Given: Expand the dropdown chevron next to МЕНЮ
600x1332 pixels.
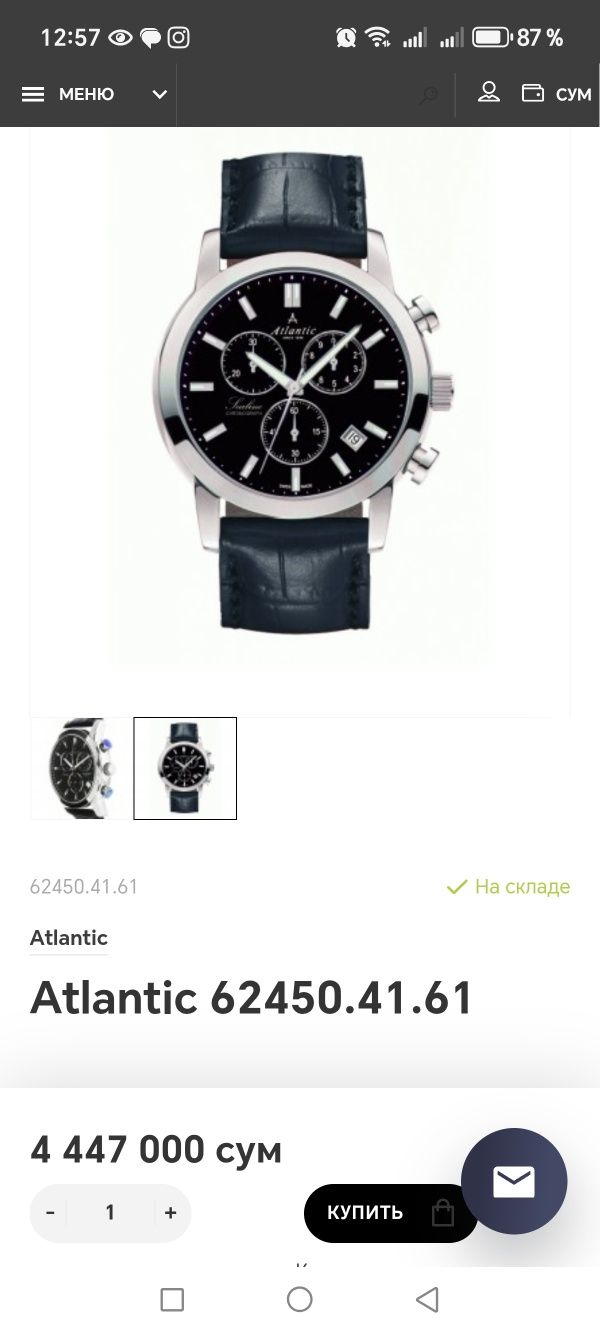Looking at the screenshot, I should point(159,94).
